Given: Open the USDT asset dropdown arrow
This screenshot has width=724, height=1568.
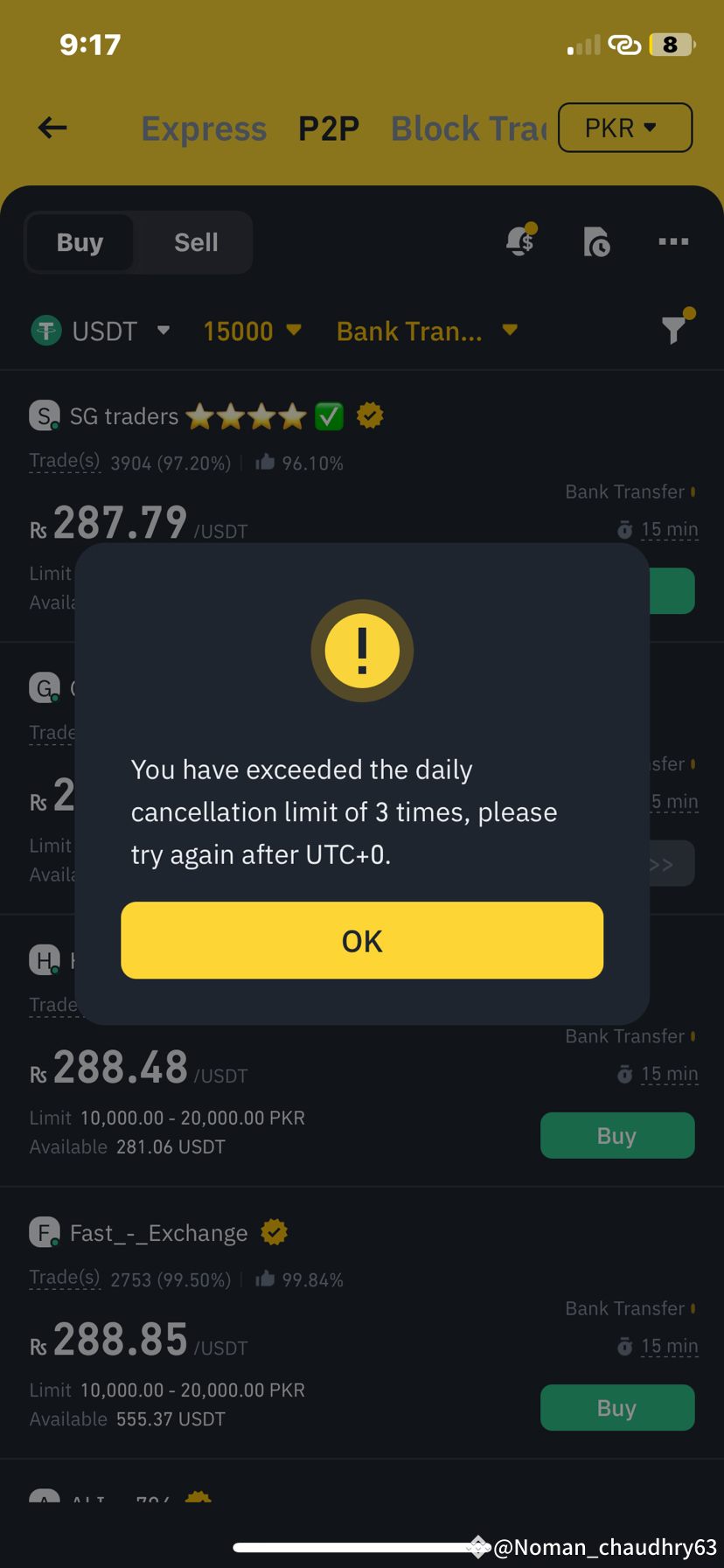Looking at the screenshot, I should tap(164, 331).
